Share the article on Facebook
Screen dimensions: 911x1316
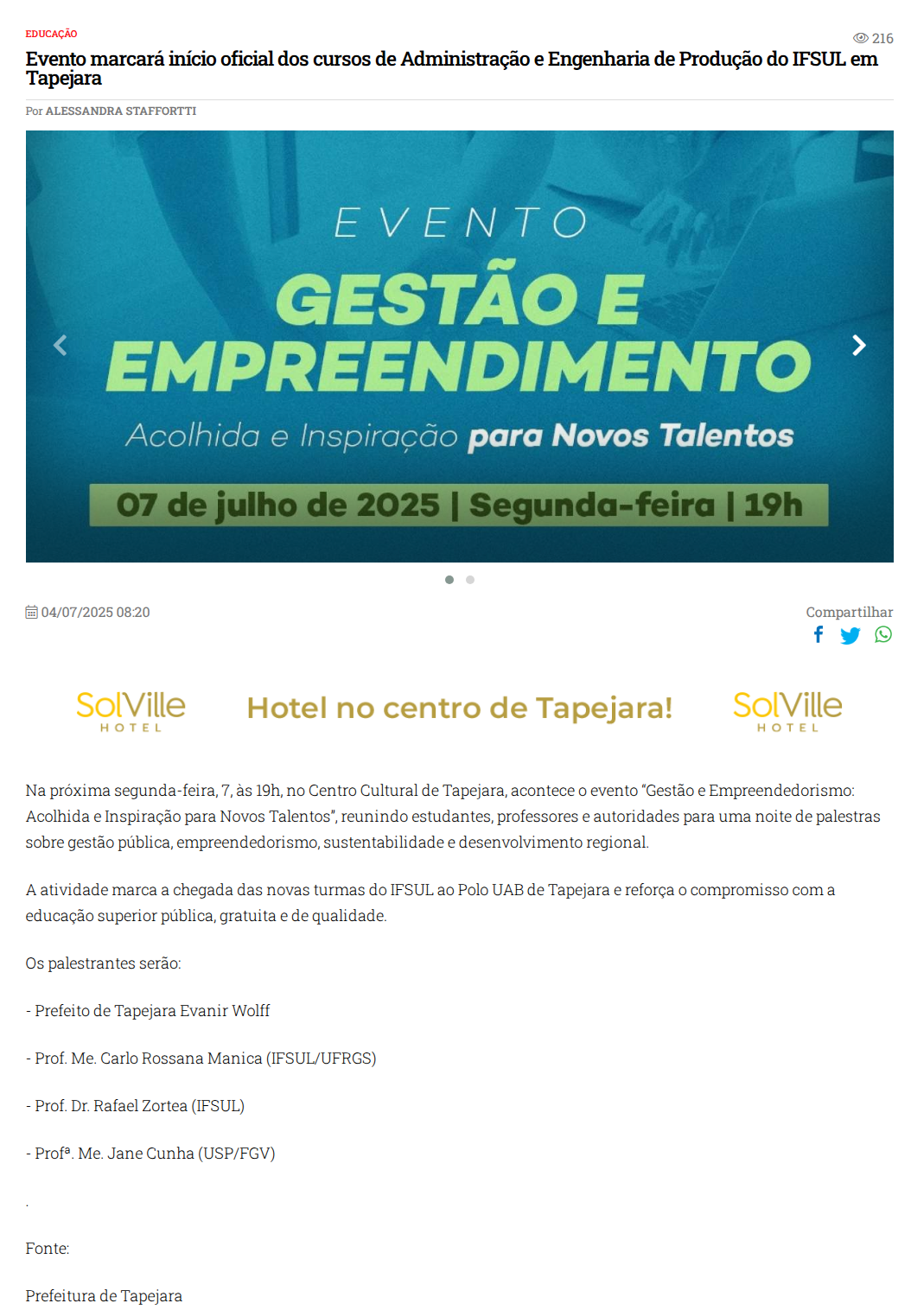coord(819,635)
